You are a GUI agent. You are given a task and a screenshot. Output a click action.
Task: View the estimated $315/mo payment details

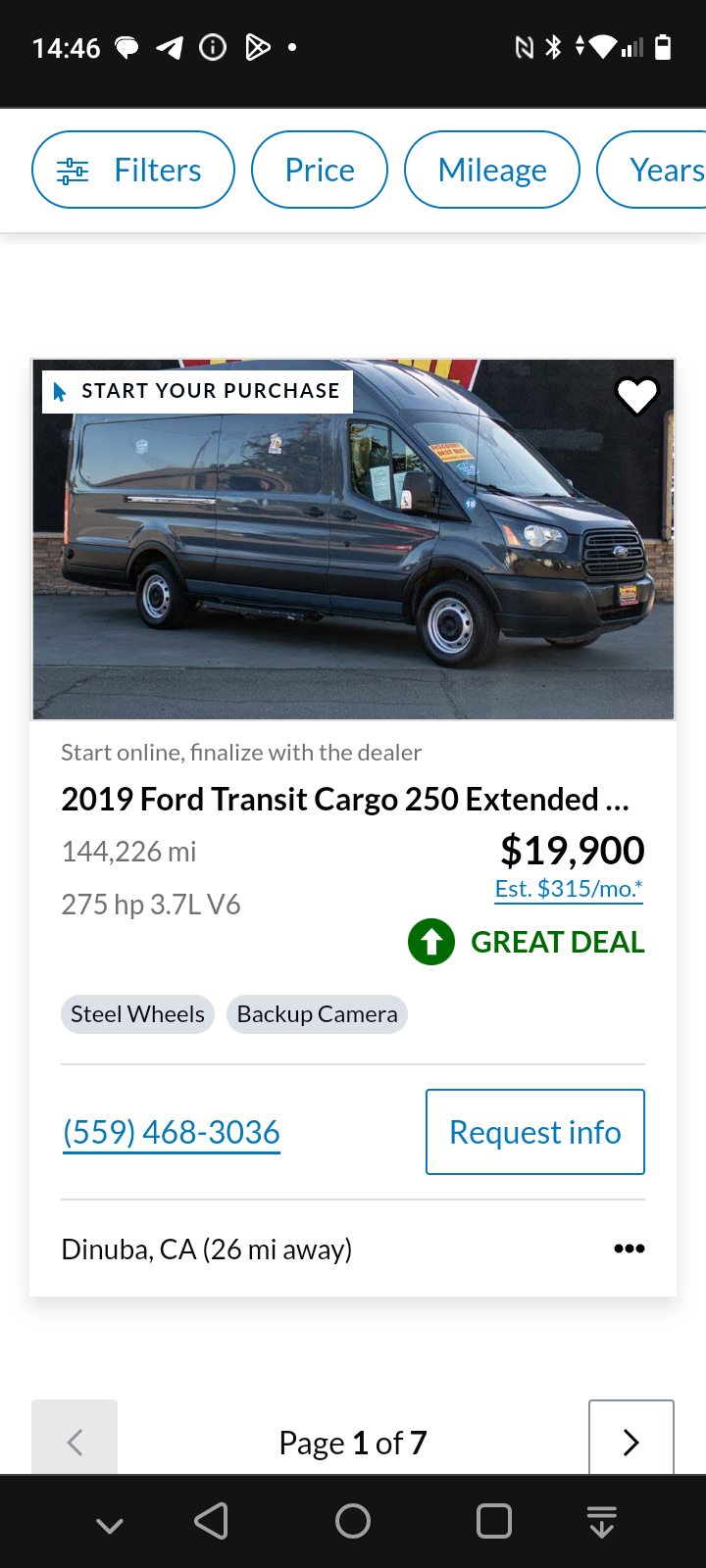pyautogui.click(x=569, y=889)
